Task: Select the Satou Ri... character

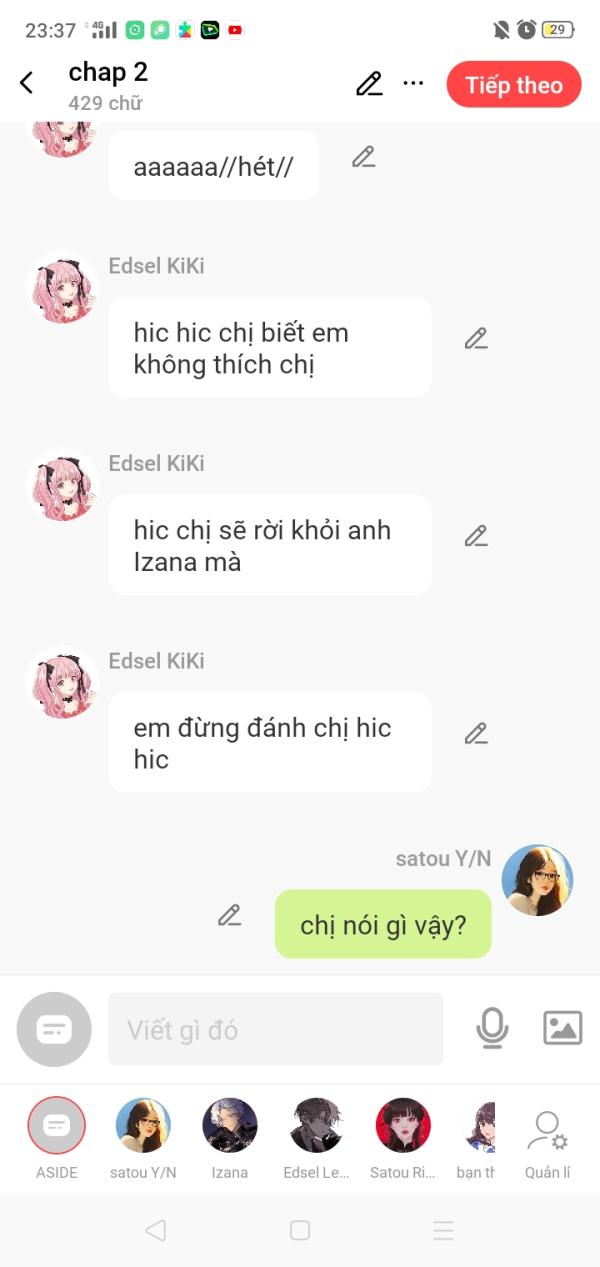Action: click(x=403, y=1126)
